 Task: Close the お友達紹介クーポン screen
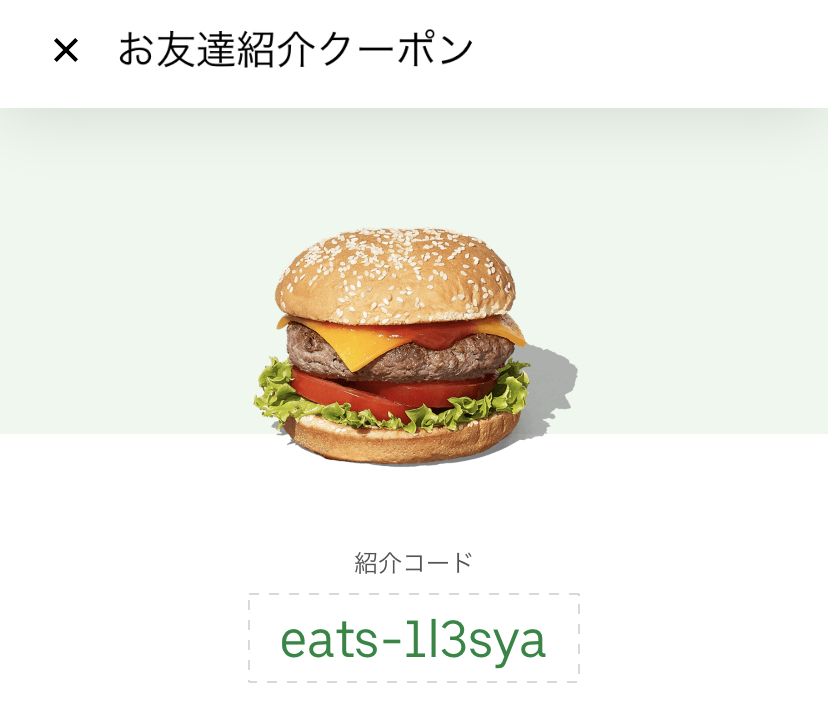66,50
